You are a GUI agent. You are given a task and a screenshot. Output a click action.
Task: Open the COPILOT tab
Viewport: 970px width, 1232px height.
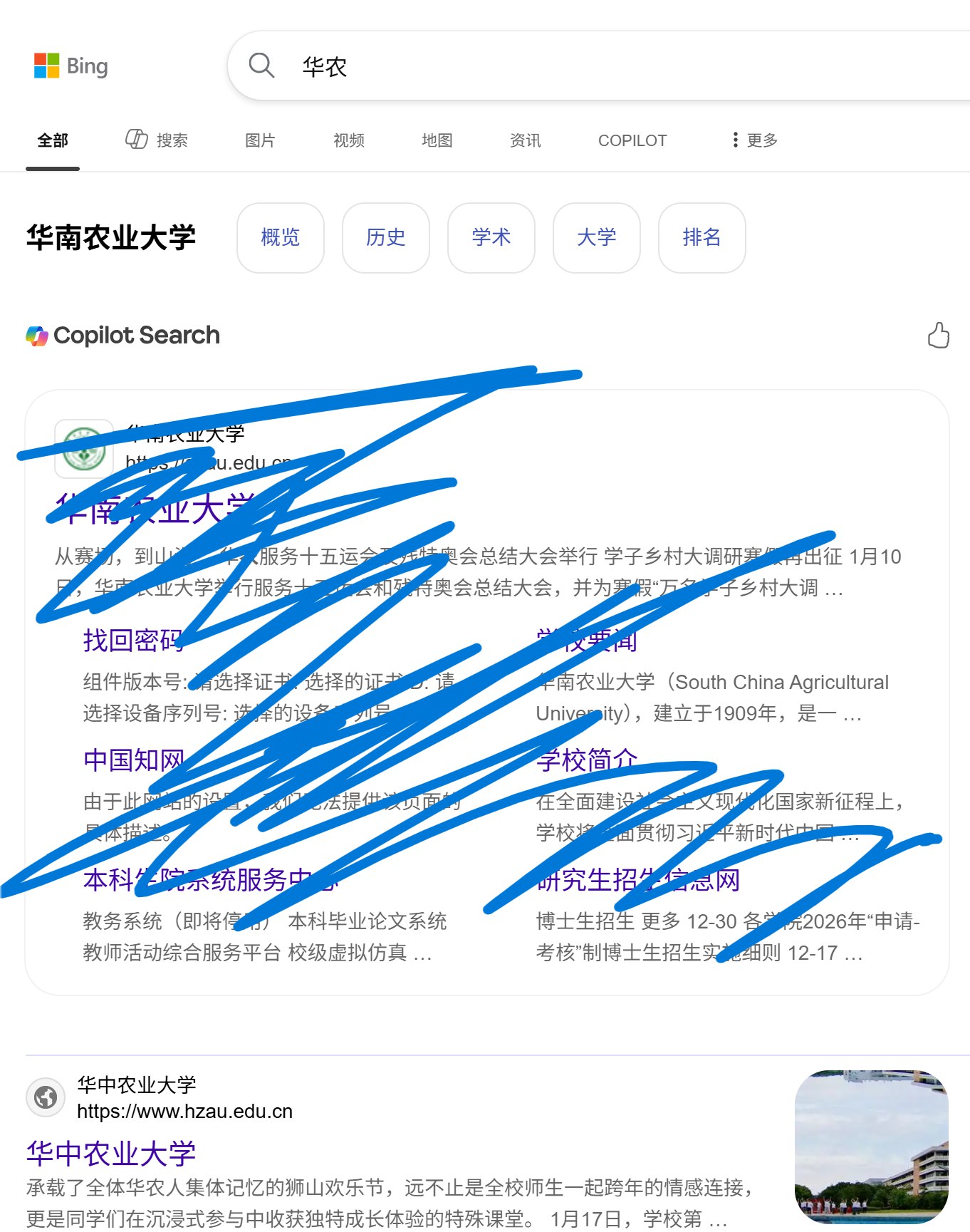[x=632, y=140]
